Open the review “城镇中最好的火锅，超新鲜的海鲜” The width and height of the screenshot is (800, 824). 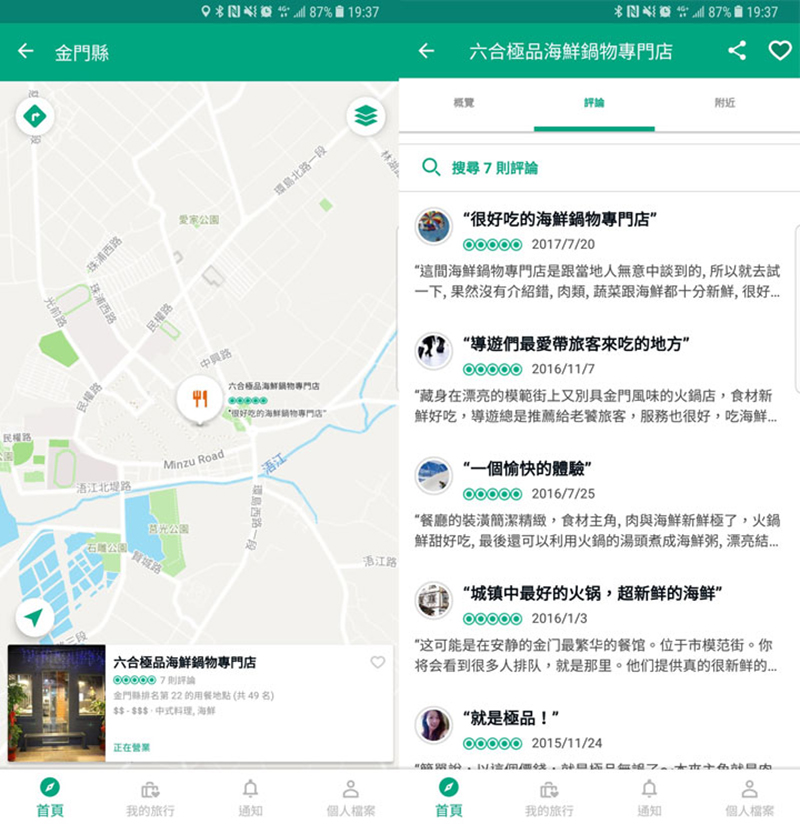[x=593, y=593]
